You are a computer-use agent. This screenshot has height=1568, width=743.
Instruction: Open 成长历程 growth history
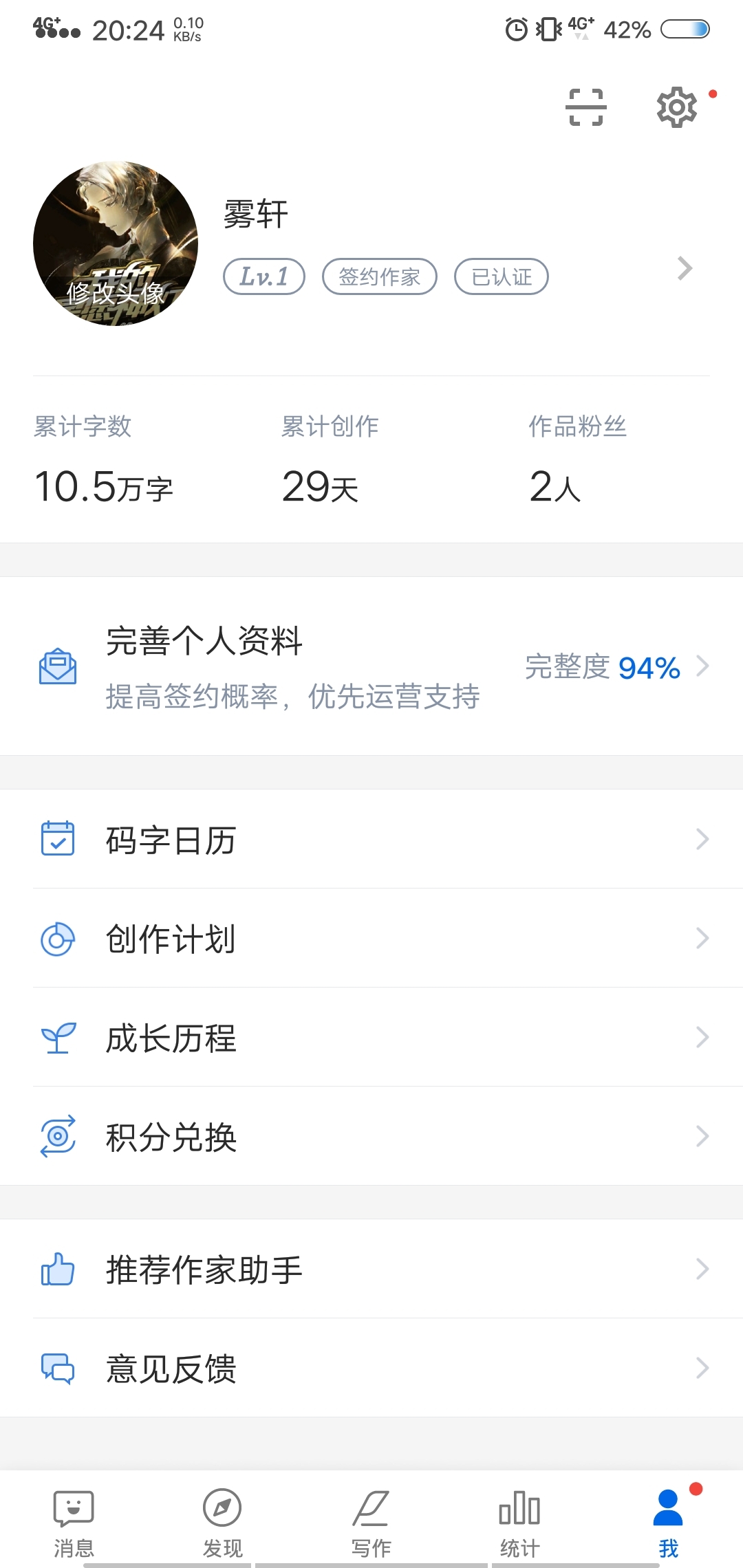371,1037
